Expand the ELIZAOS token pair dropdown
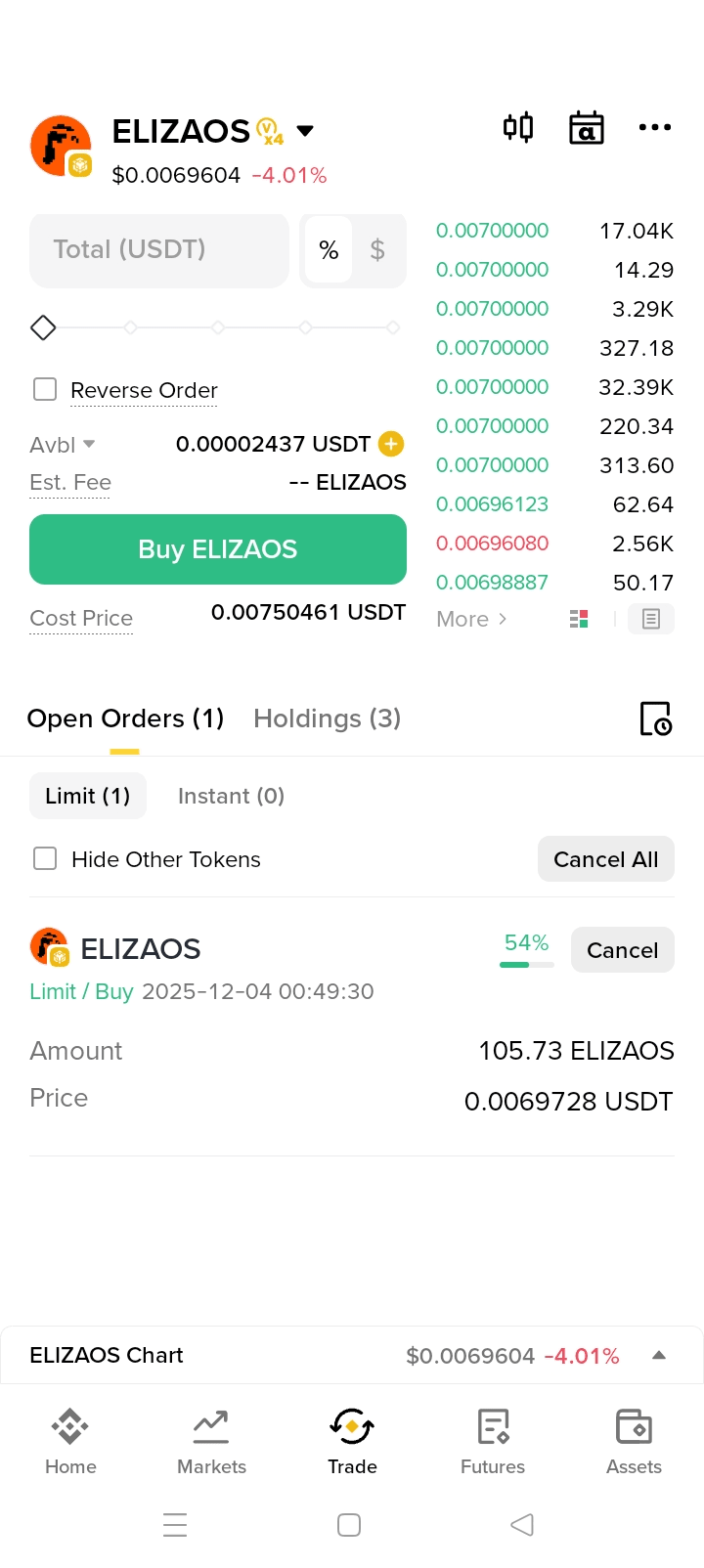 pyautogui.click(x=305, y=131)
